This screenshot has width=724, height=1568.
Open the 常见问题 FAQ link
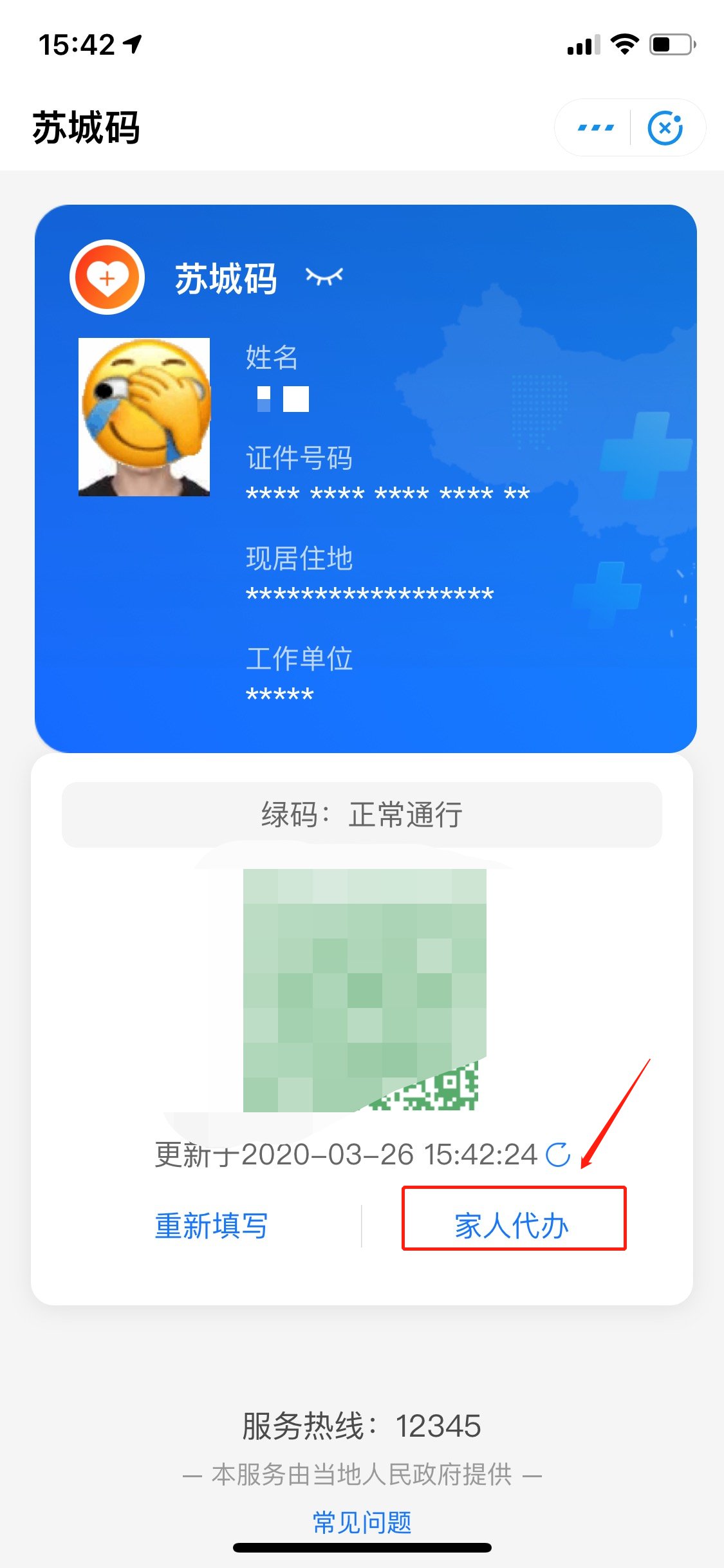(362, 1523)
